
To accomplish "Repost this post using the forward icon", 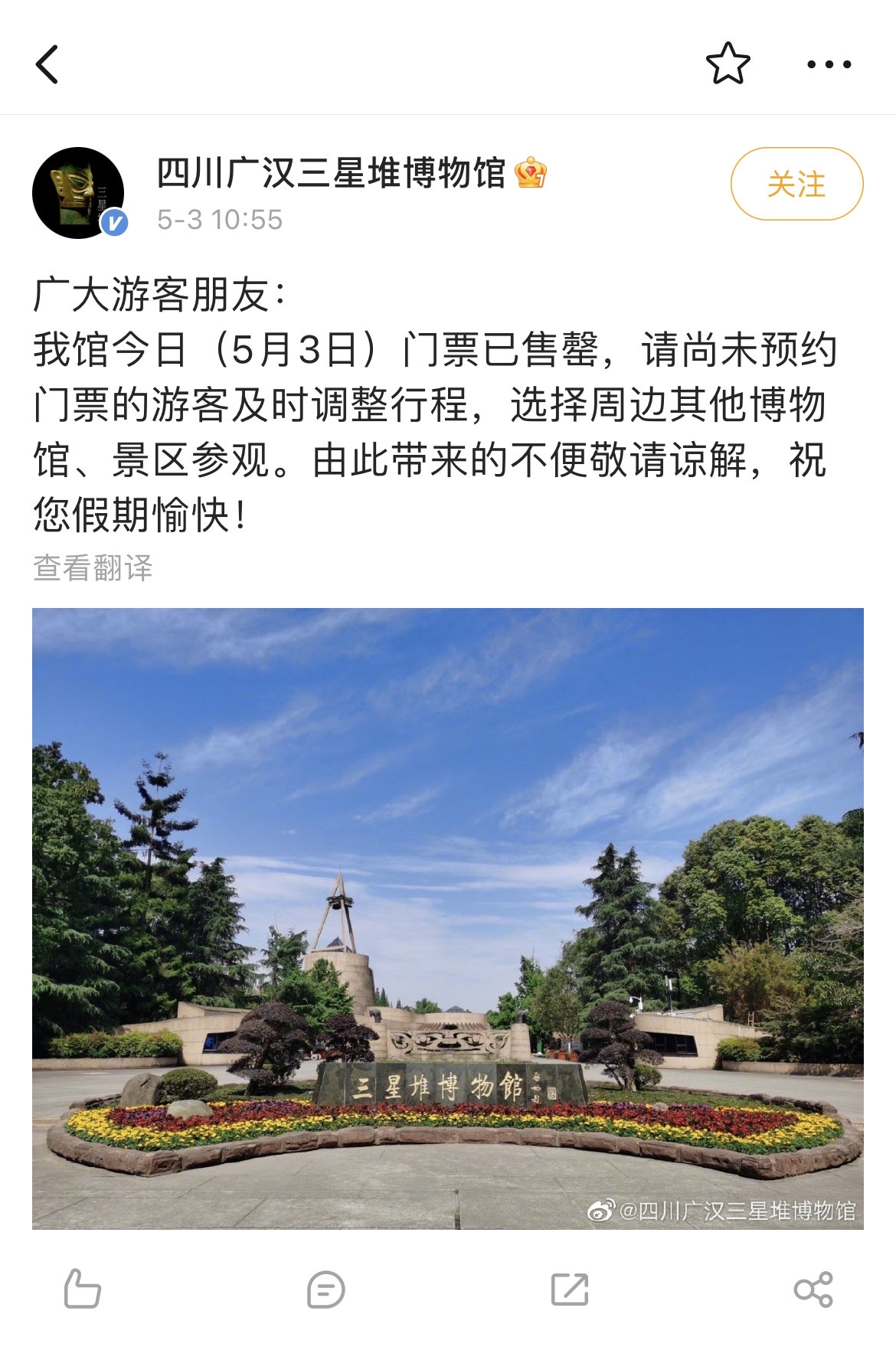I will pos(570,1290).
